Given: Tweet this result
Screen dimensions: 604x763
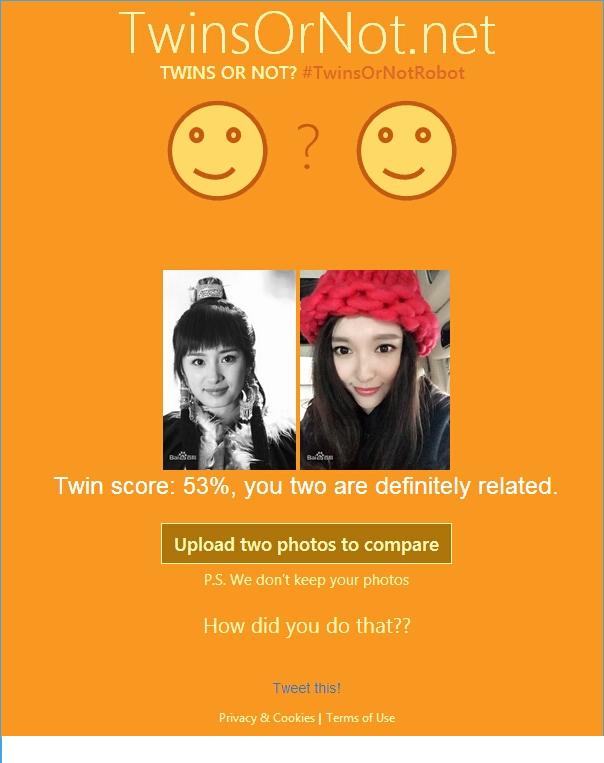Looking at the screenshot, I should [306, 688].
